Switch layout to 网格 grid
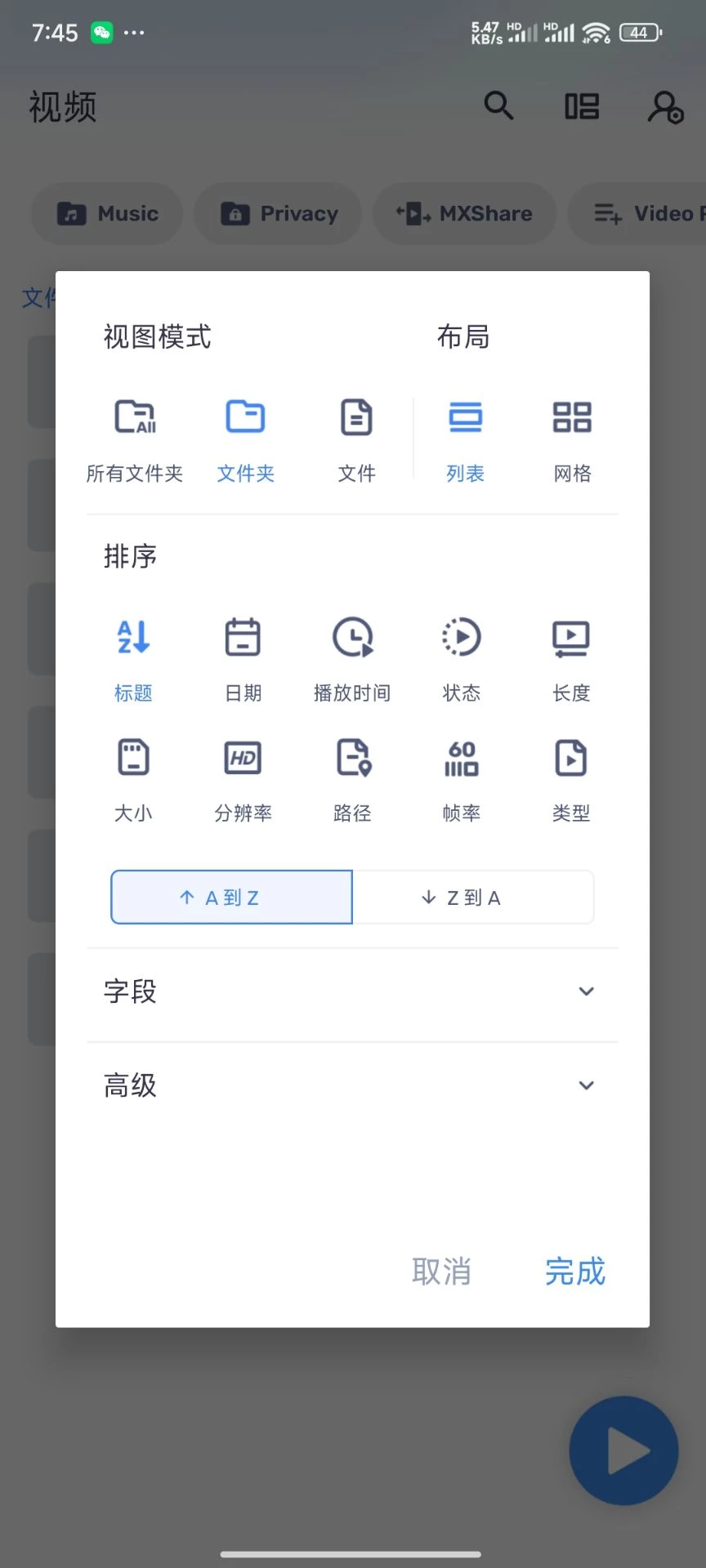706x1568 pixels. [x=572, y=438]
